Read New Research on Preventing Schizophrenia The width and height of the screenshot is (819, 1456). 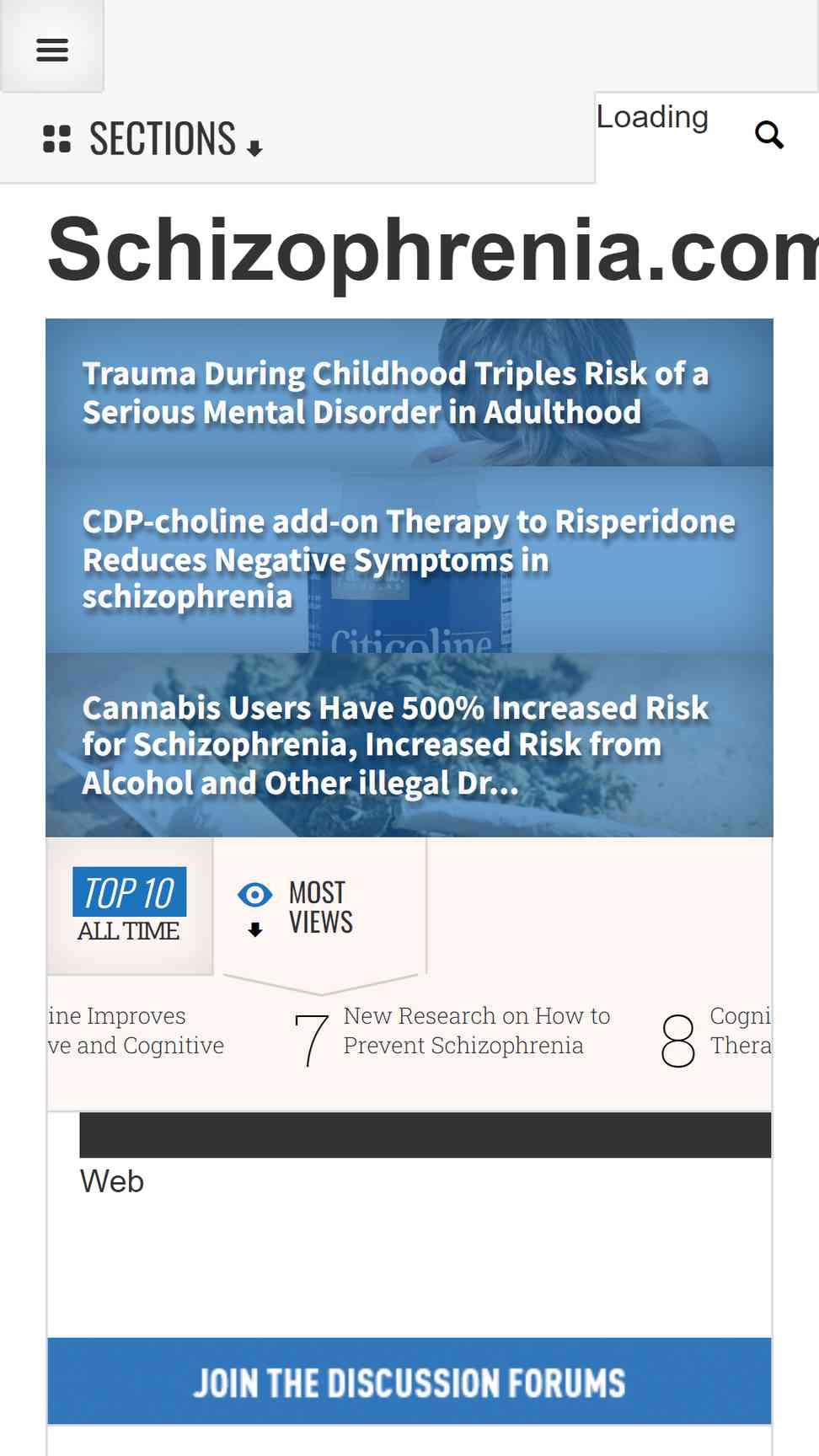pos(476,1030)
